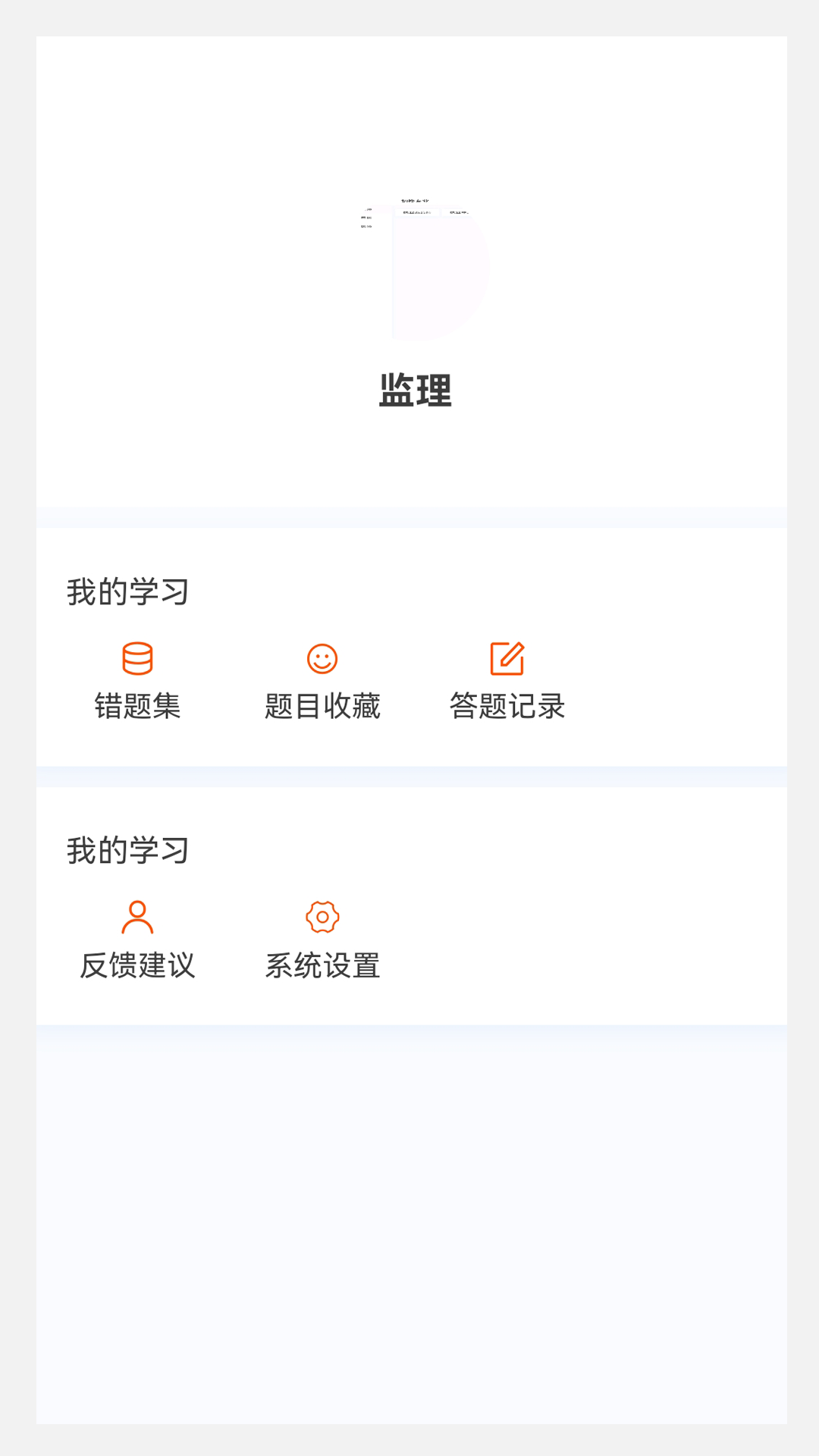Click the profile name 监理
Viewport: 819px width, 1456px height.
(413, 391)
